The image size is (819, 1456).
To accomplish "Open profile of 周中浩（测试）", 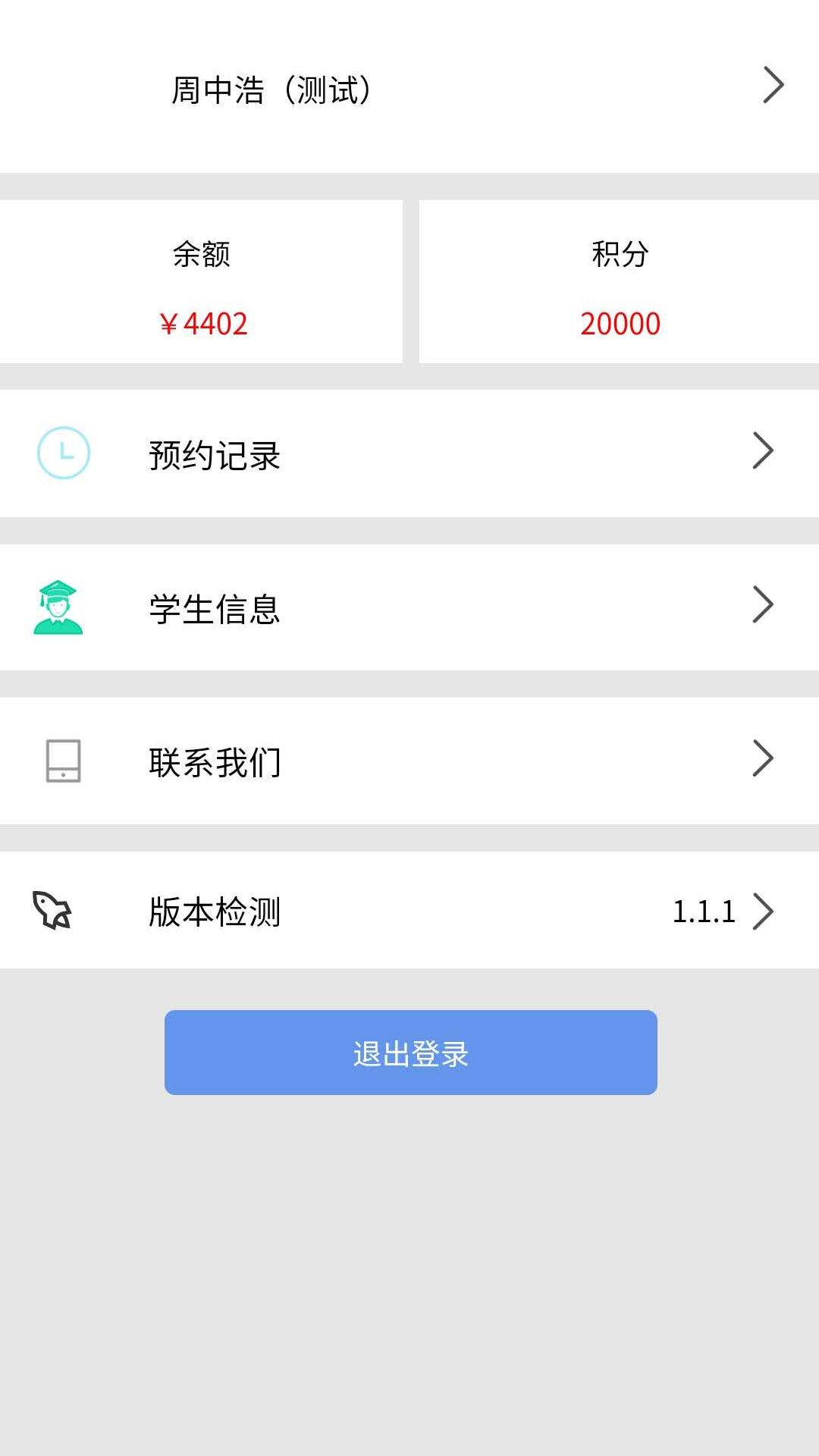I will [409, 88].
